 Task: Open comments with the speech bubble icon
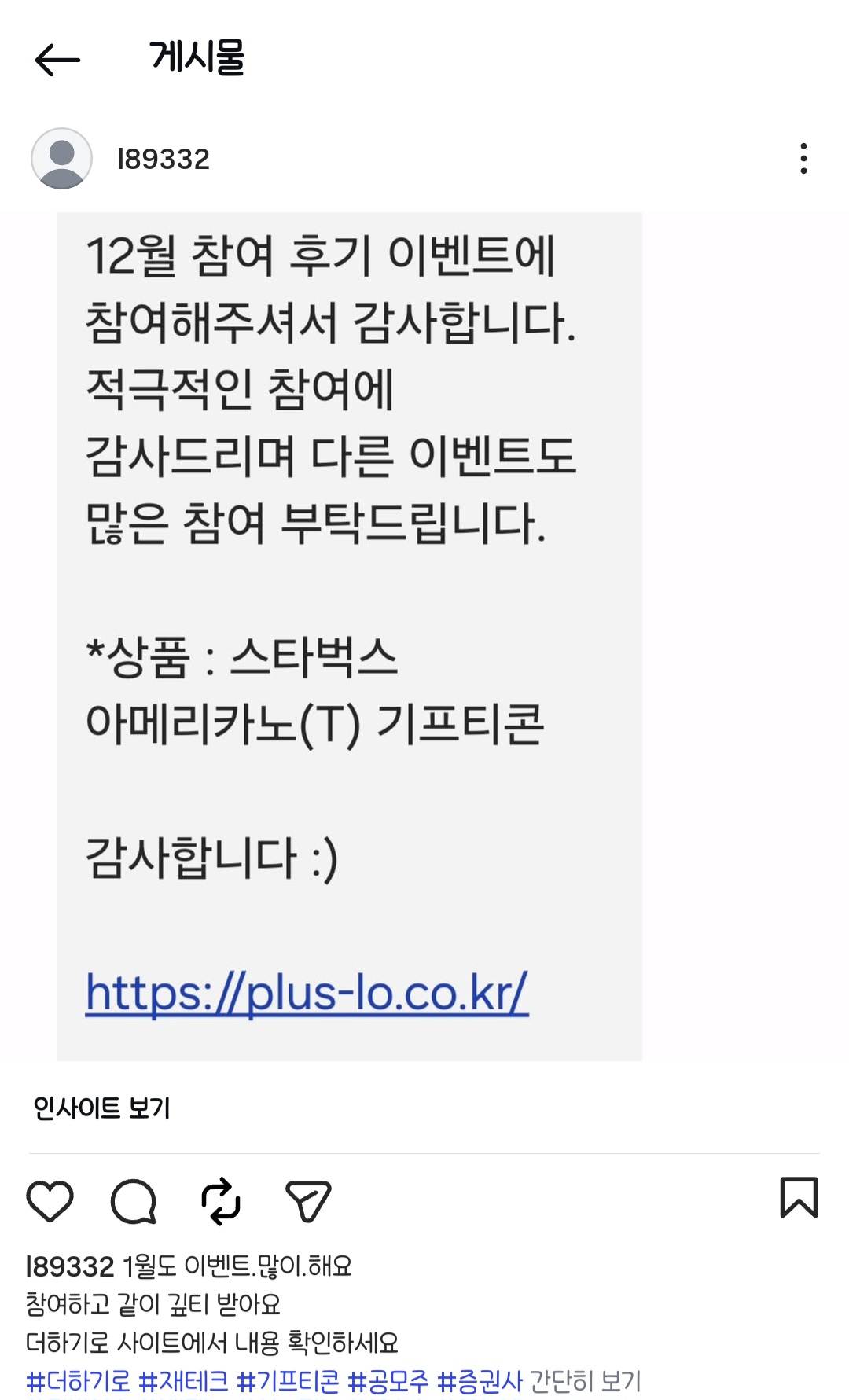click(134, 1201)
